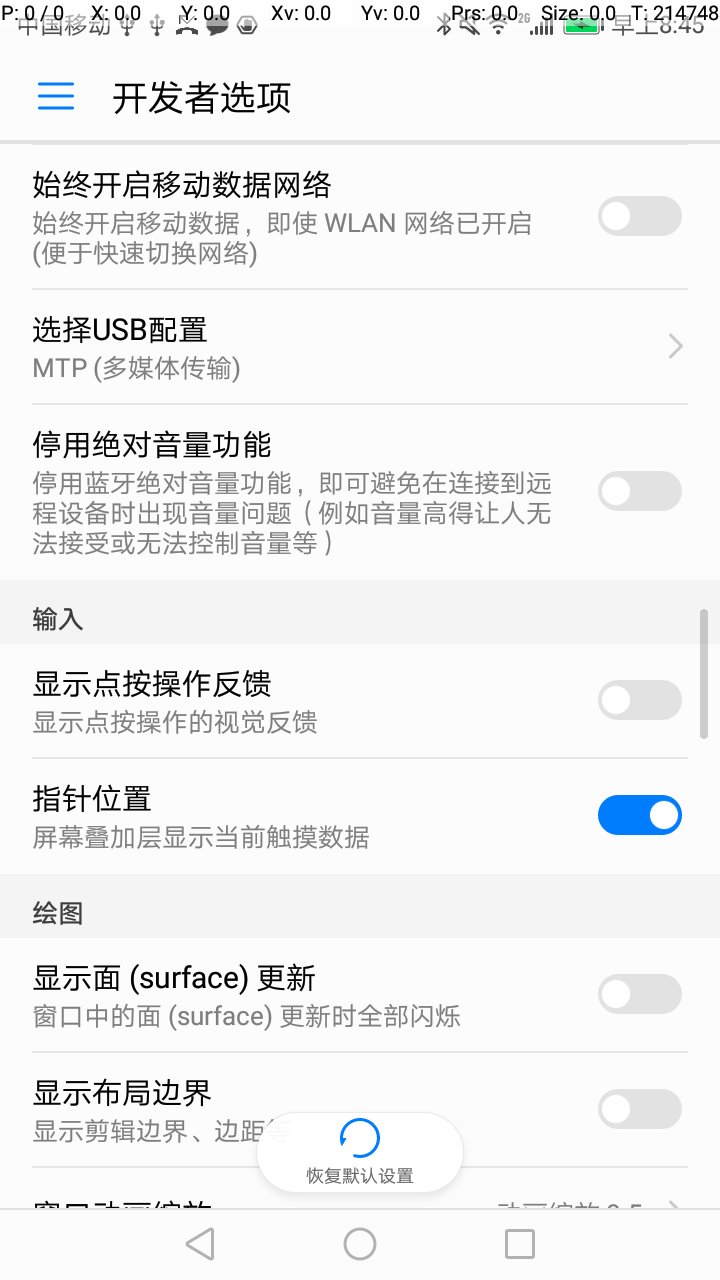Image resolution: width=720 pixels, height=1280 pixels.
Task: Tap 恢复默认设置 reset button
Action: [360, 1152]
